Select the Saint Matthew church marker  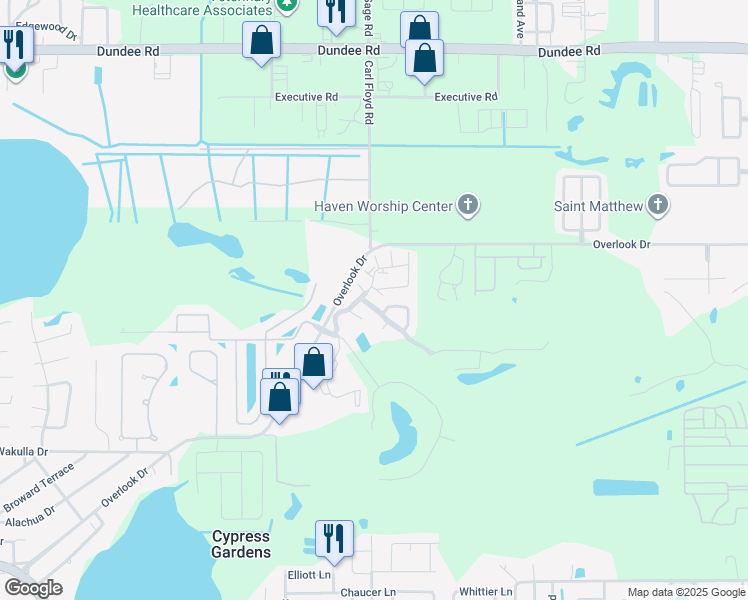click(x=656, y=206)
